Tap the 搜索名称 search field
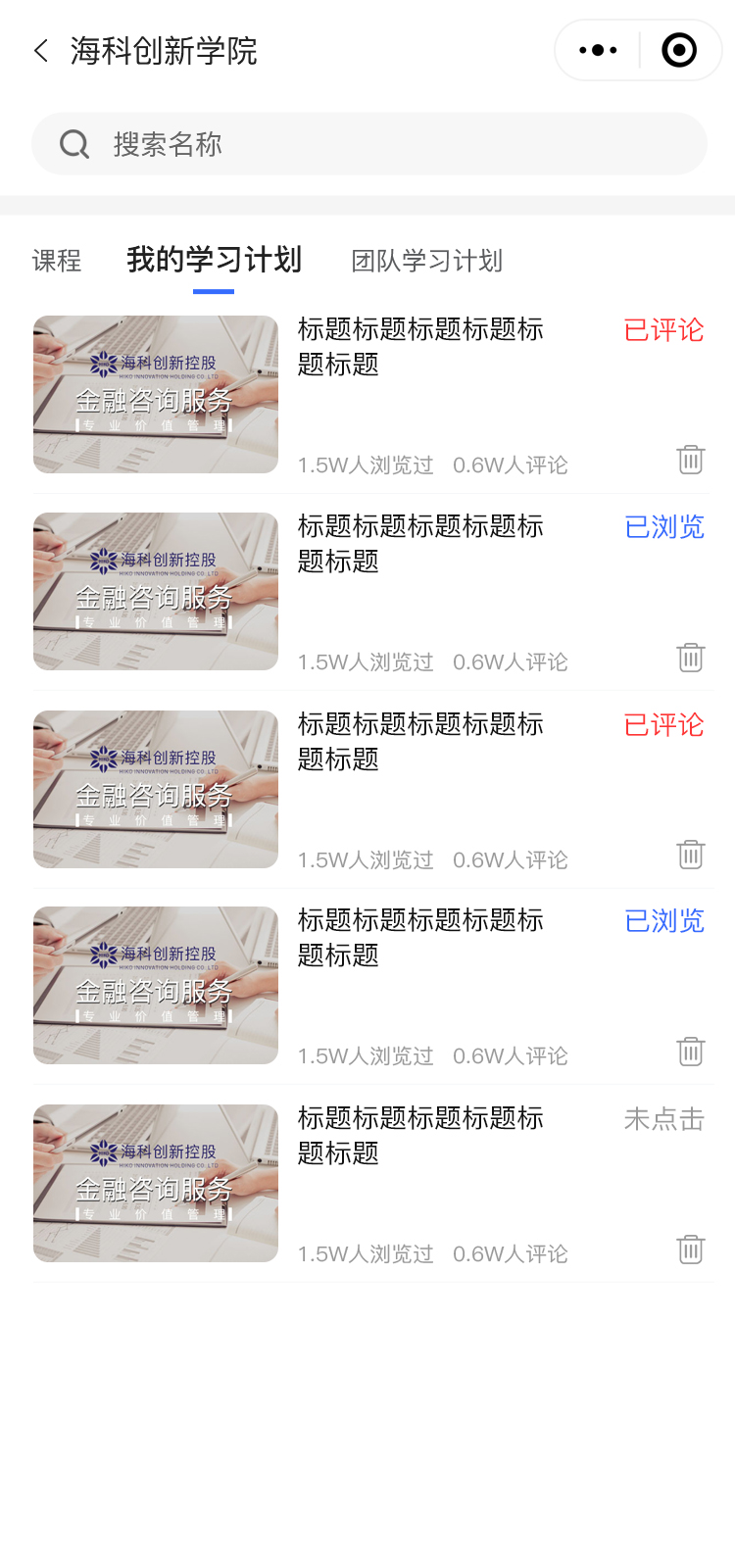This screenshot has width=735, height=1568. coord(369,145)
